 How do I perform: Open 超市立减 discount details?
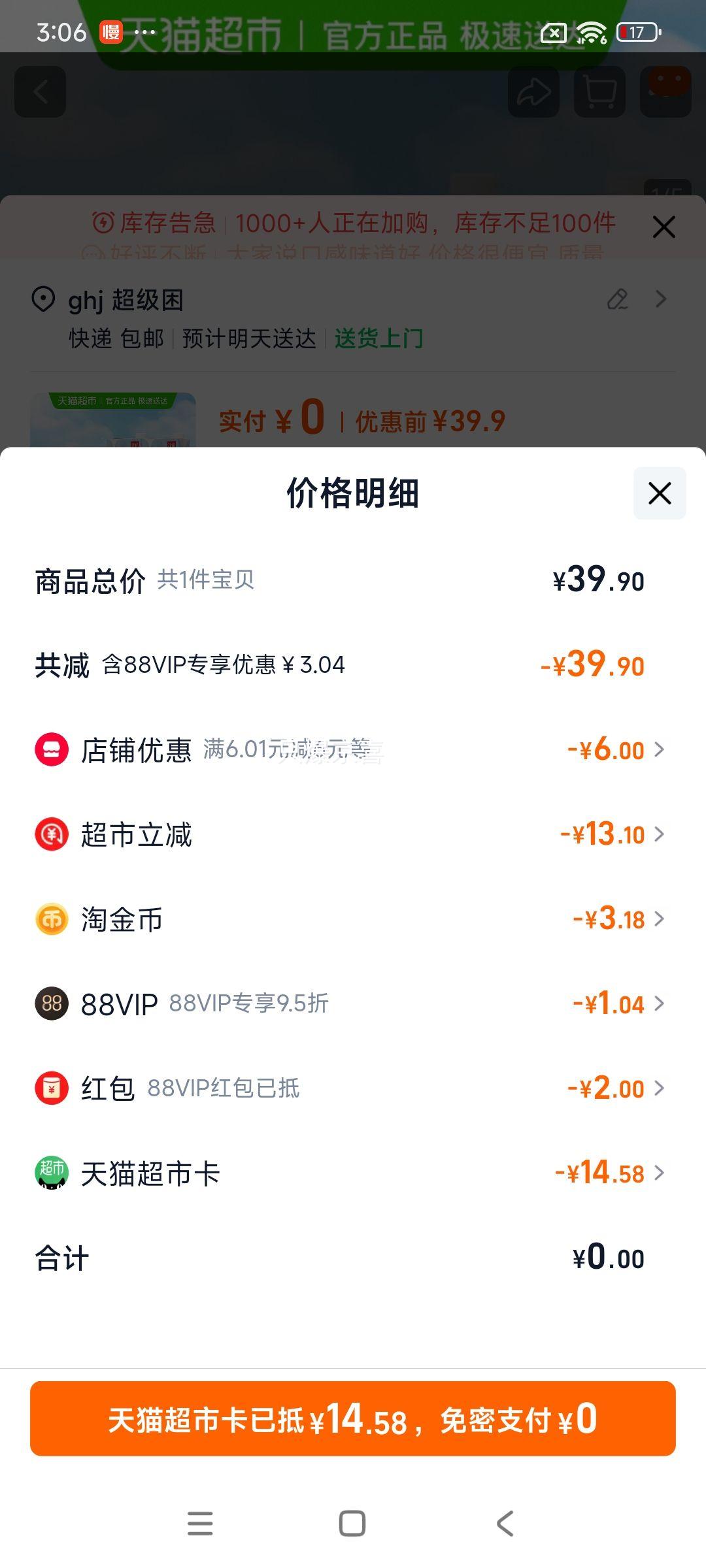[x=353, y=834]
